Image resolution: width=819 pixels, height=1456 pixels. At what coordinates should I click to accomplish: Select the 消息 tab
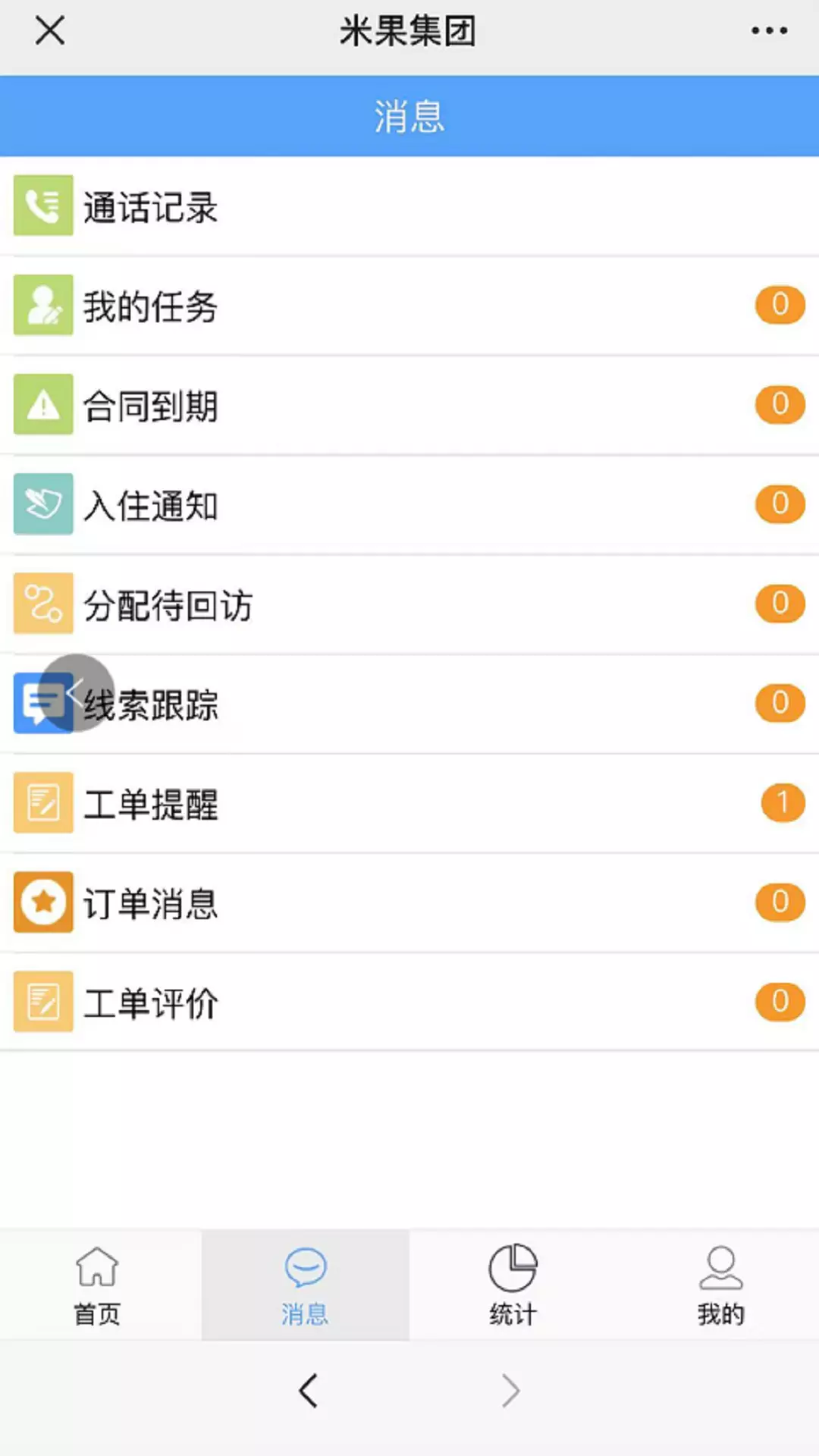305,1285
